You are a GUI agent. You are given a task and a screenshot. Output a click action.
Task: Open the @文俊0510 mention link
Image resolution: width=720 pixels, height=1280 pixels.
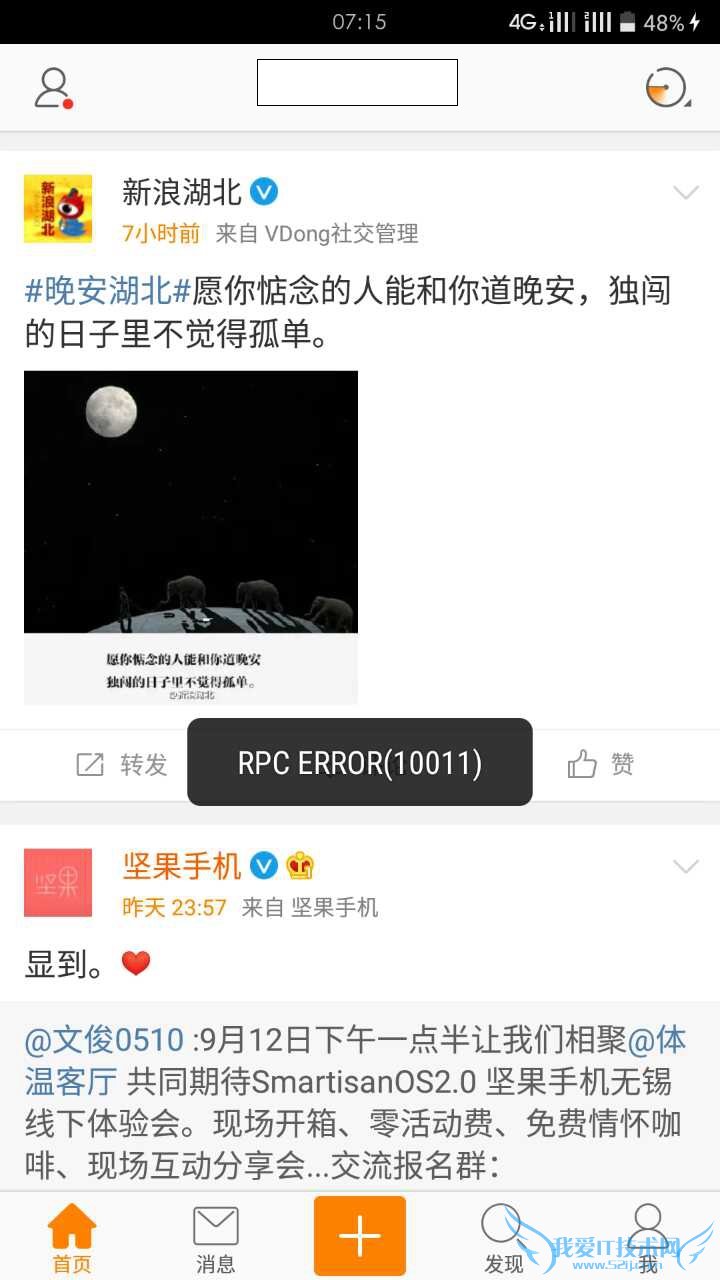tap(104, 1040)
